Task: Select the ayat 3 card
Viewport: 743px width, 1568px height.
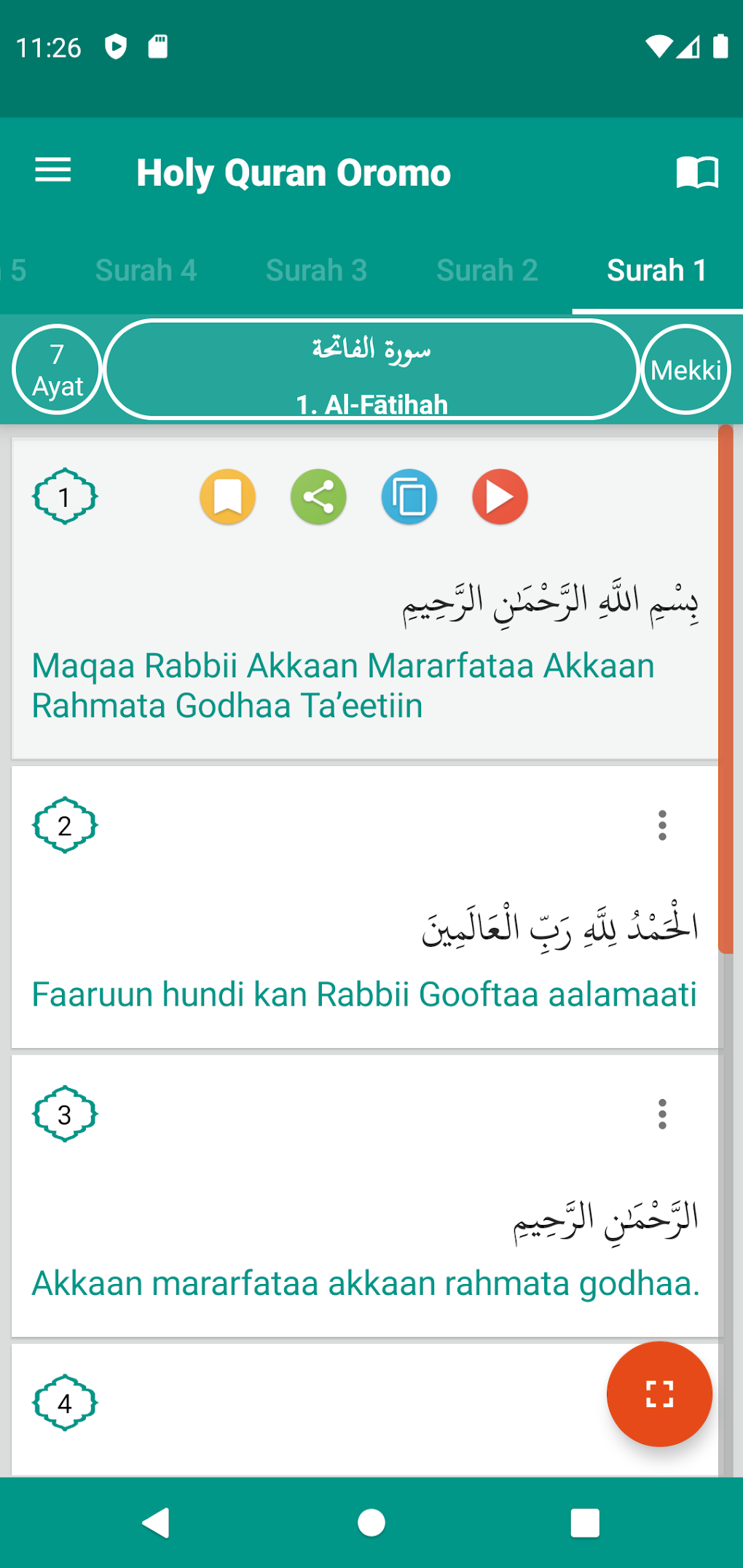Action: point(365,1195)
